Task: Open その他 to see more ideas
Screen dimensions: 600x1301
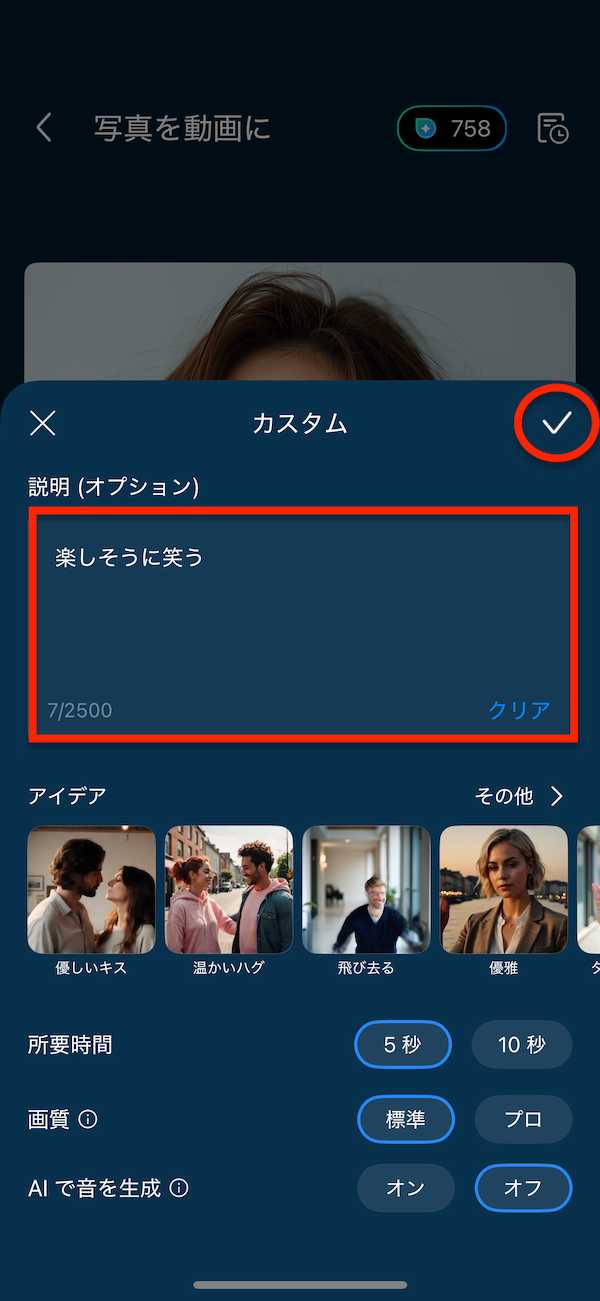Action: click(x=519, y=796)
